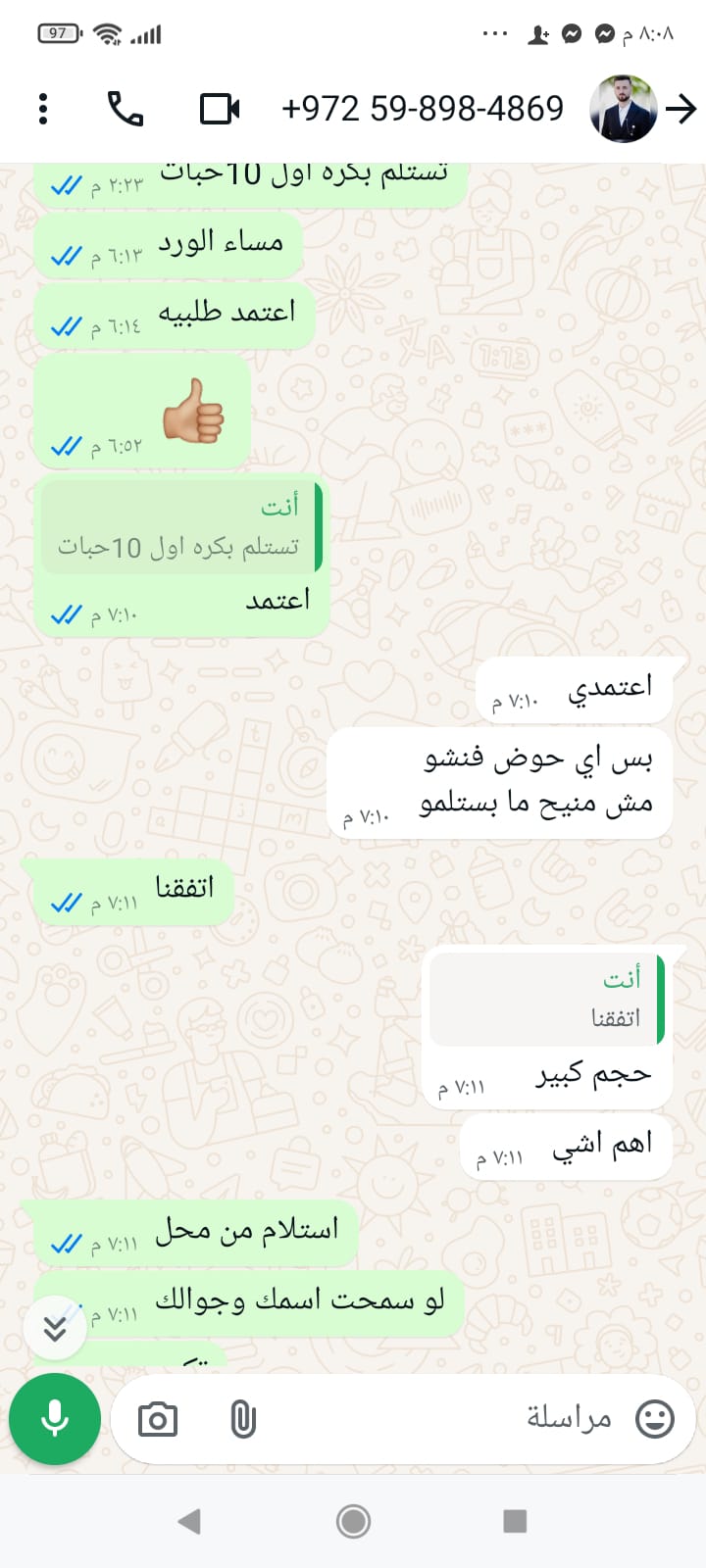
Task: View the contact's profile photo
Action: pos(623,109)
